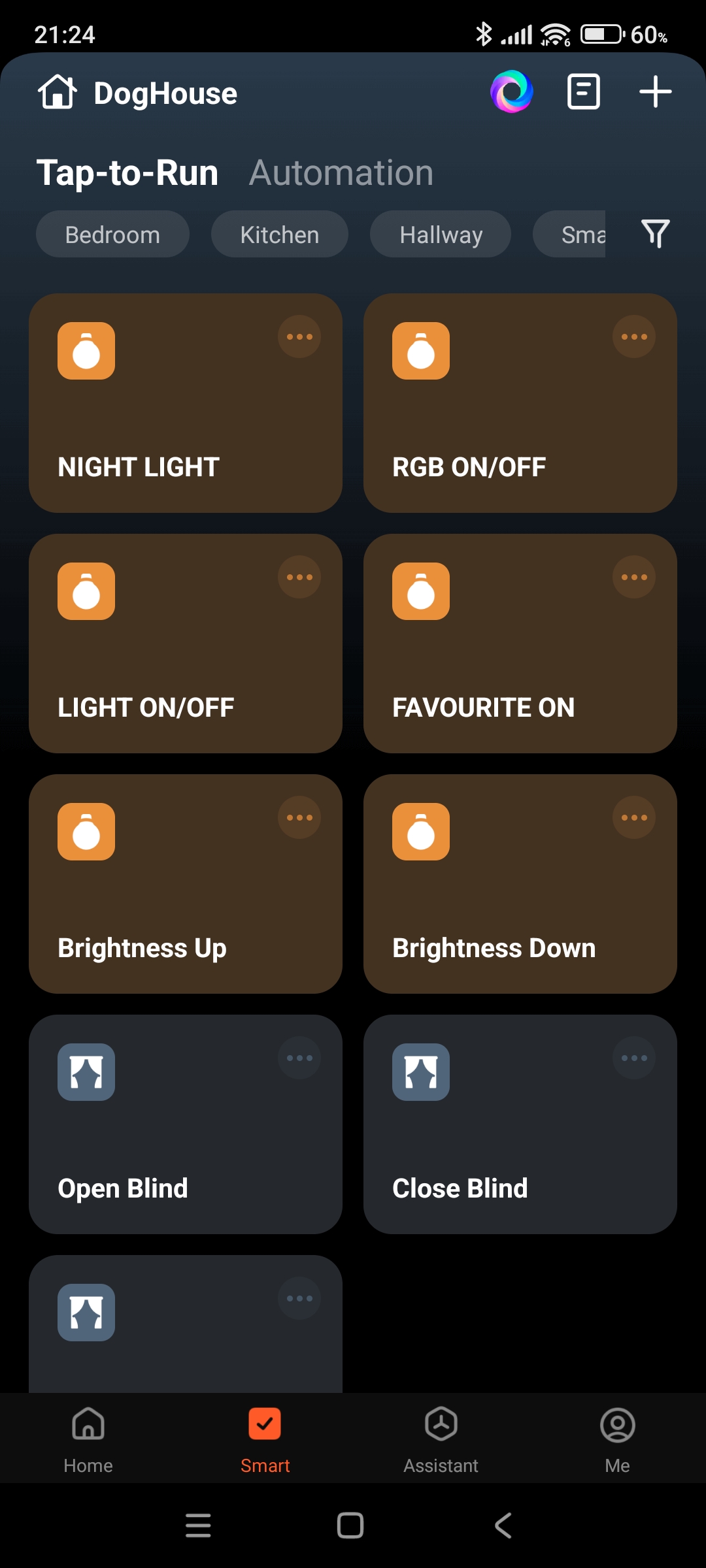Open the scene filter funnel icon
This screenshot has height=1568, width=706.
click(x=655, y=233)
